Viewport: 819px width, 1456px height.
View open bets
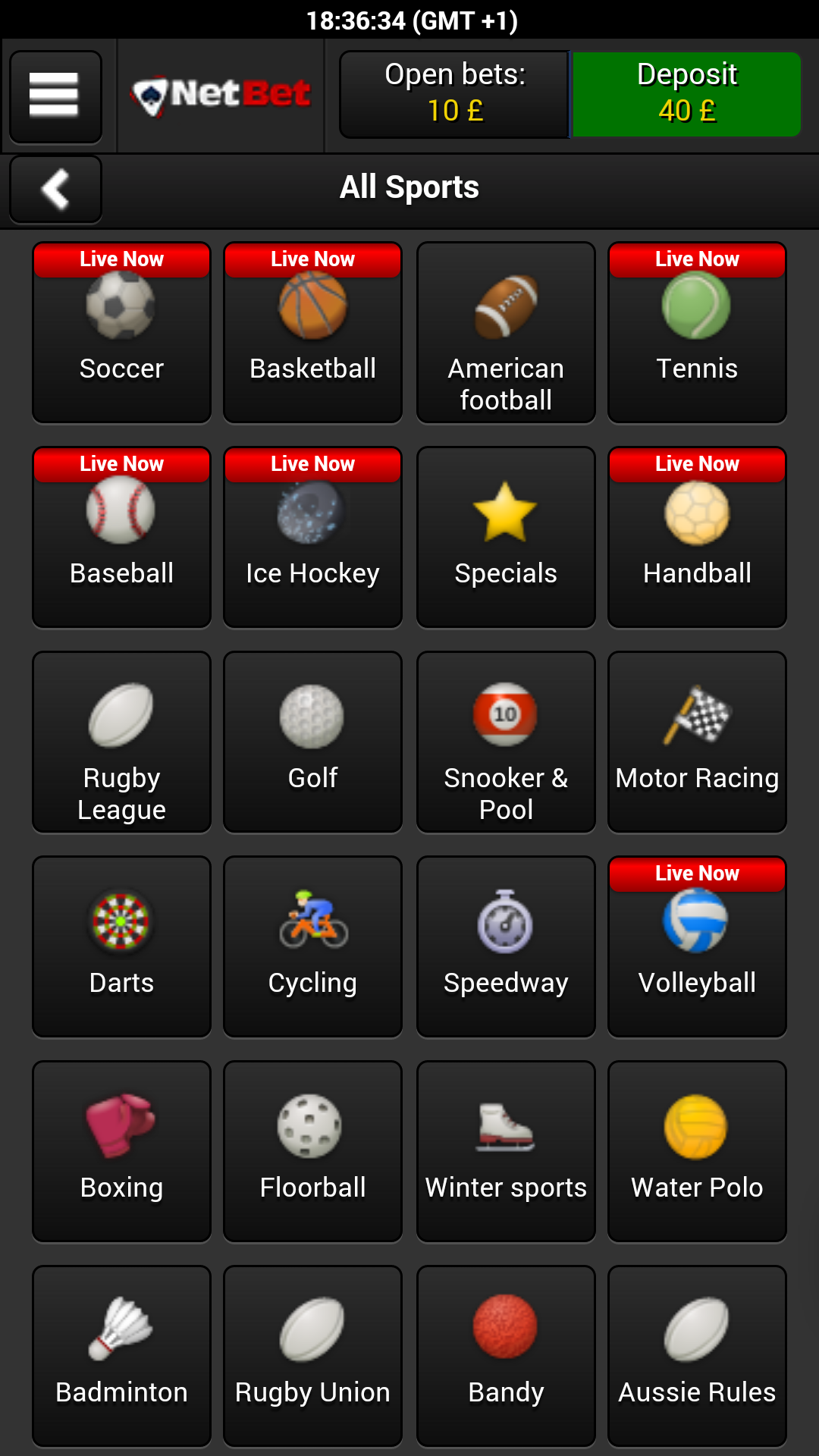454,94
